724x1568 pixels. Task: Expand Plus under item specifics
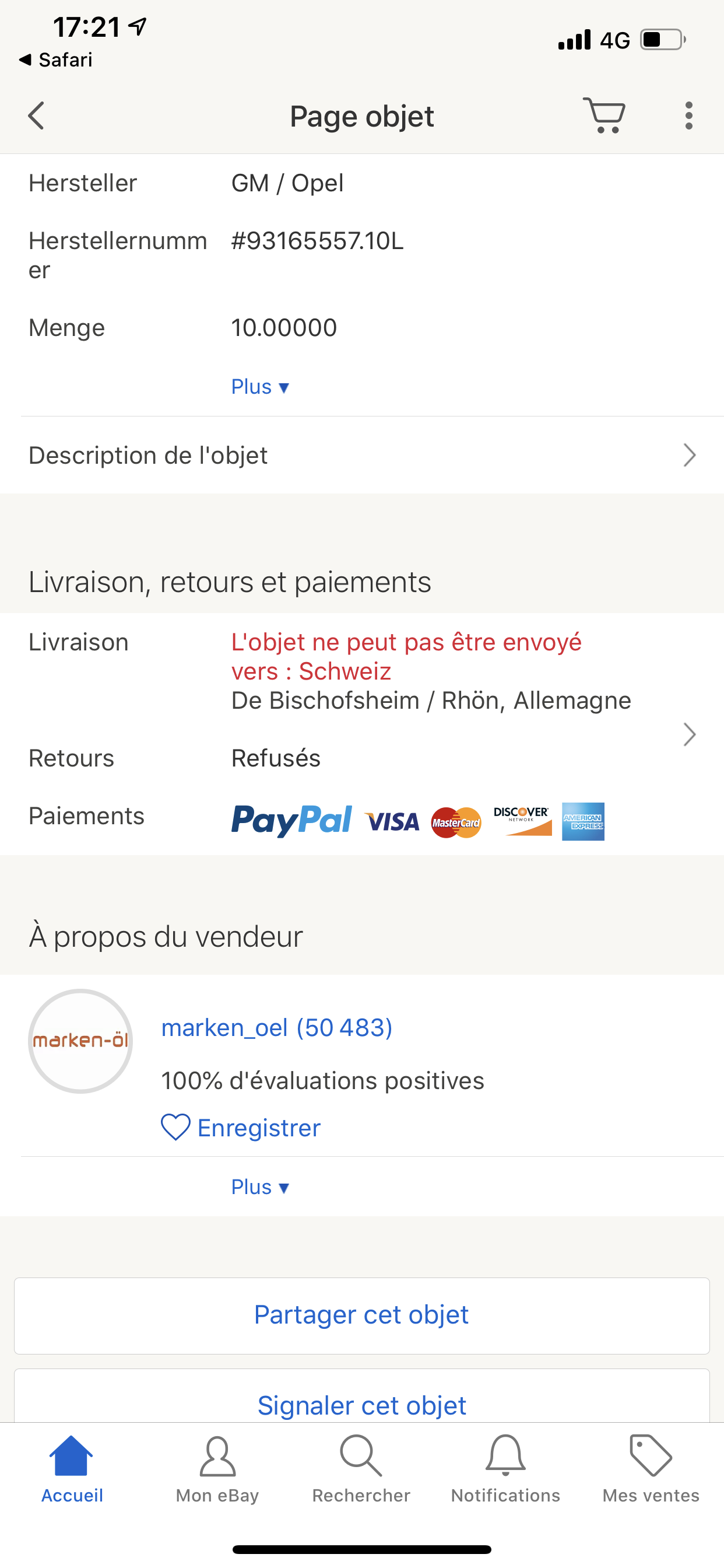tap(260, 387)
